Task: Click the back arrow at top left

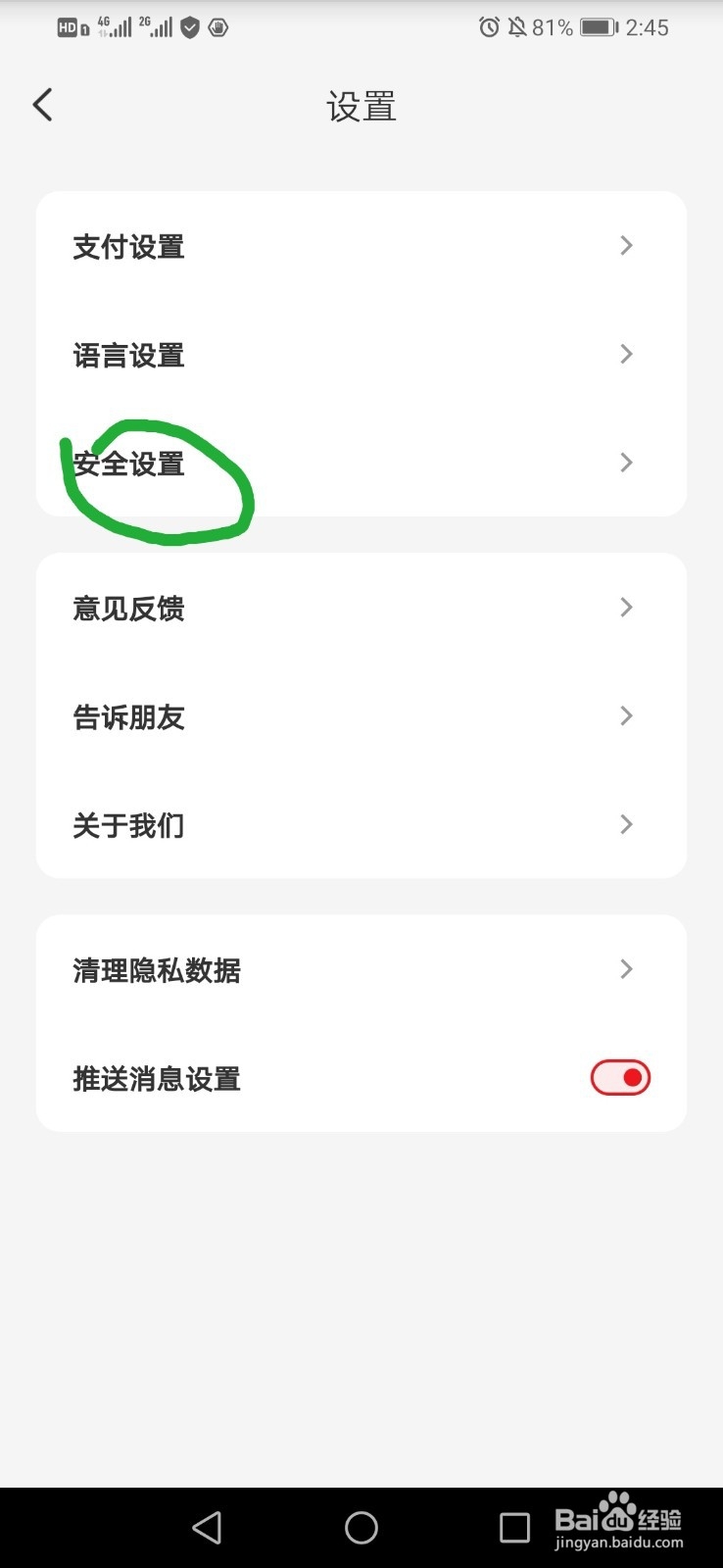Action: [x=41, y=104]
